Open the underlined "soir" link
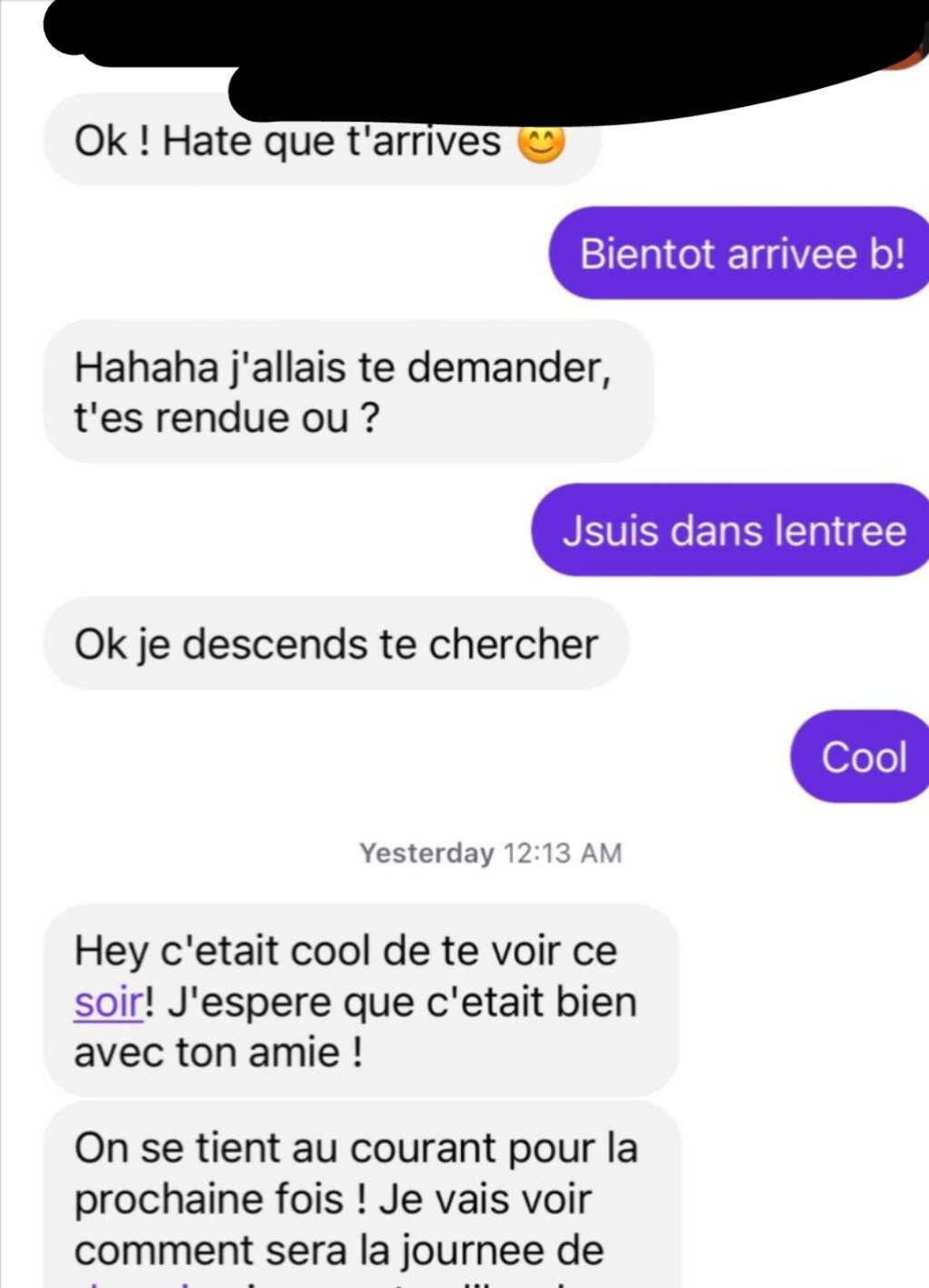The image size is (929, 1288). 108,1003
